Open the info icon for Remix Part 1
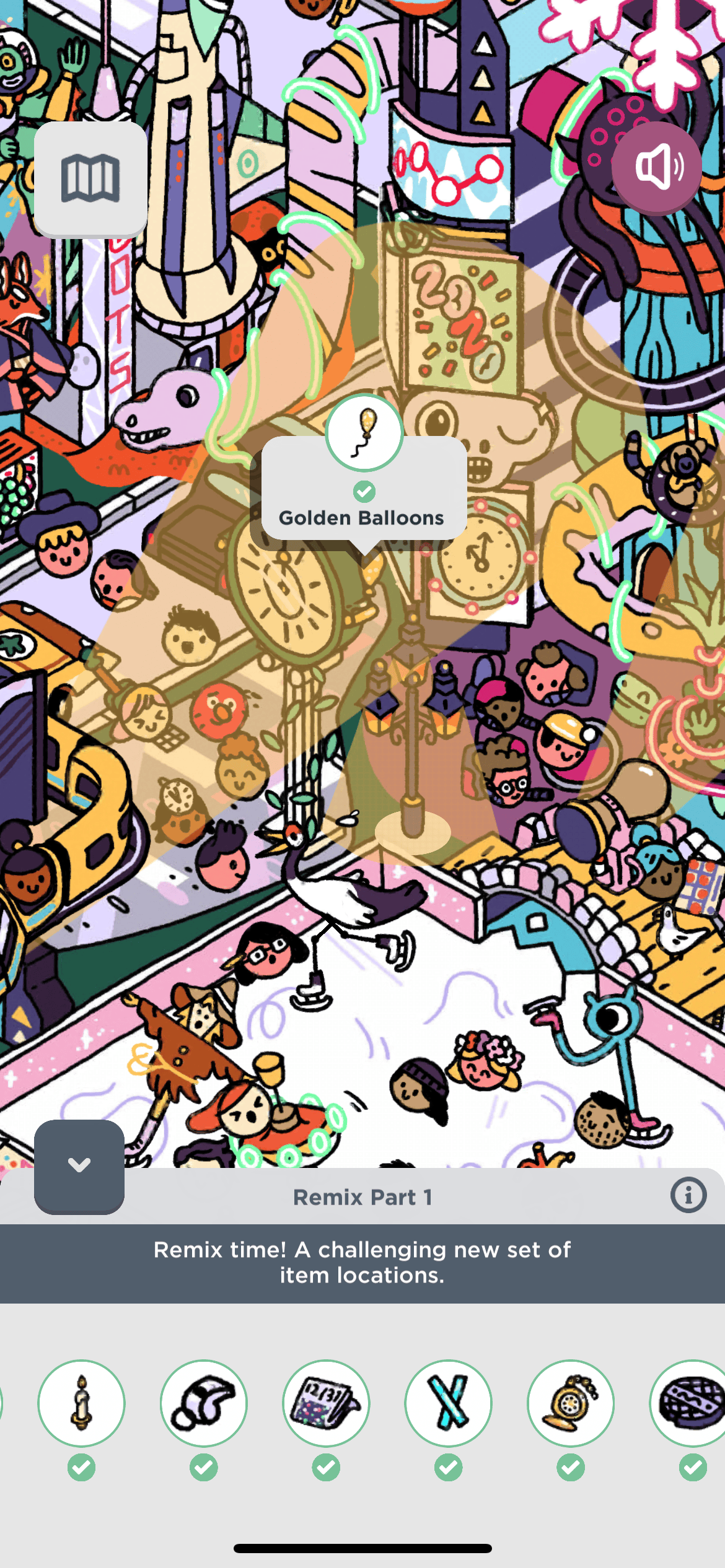 pyautogui.click(x=688, y=1195)
